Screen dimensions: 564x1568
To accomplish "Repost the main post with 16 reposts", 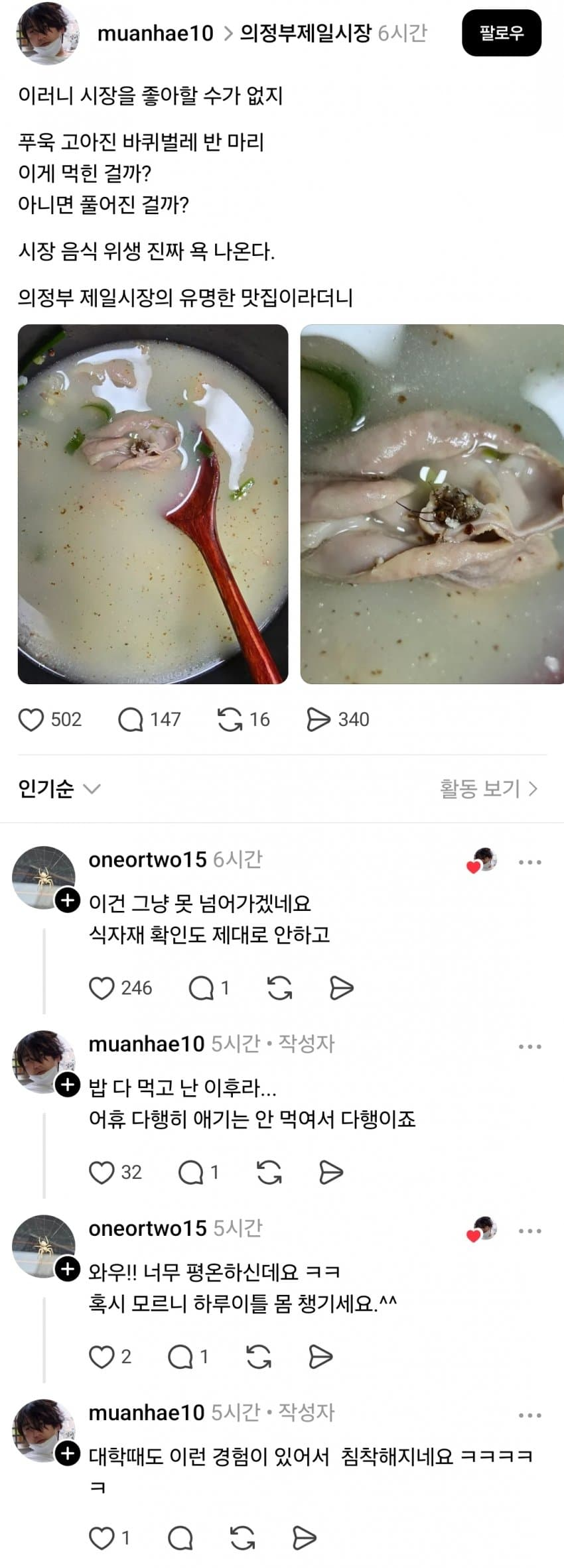I will (x=230, y=719).
